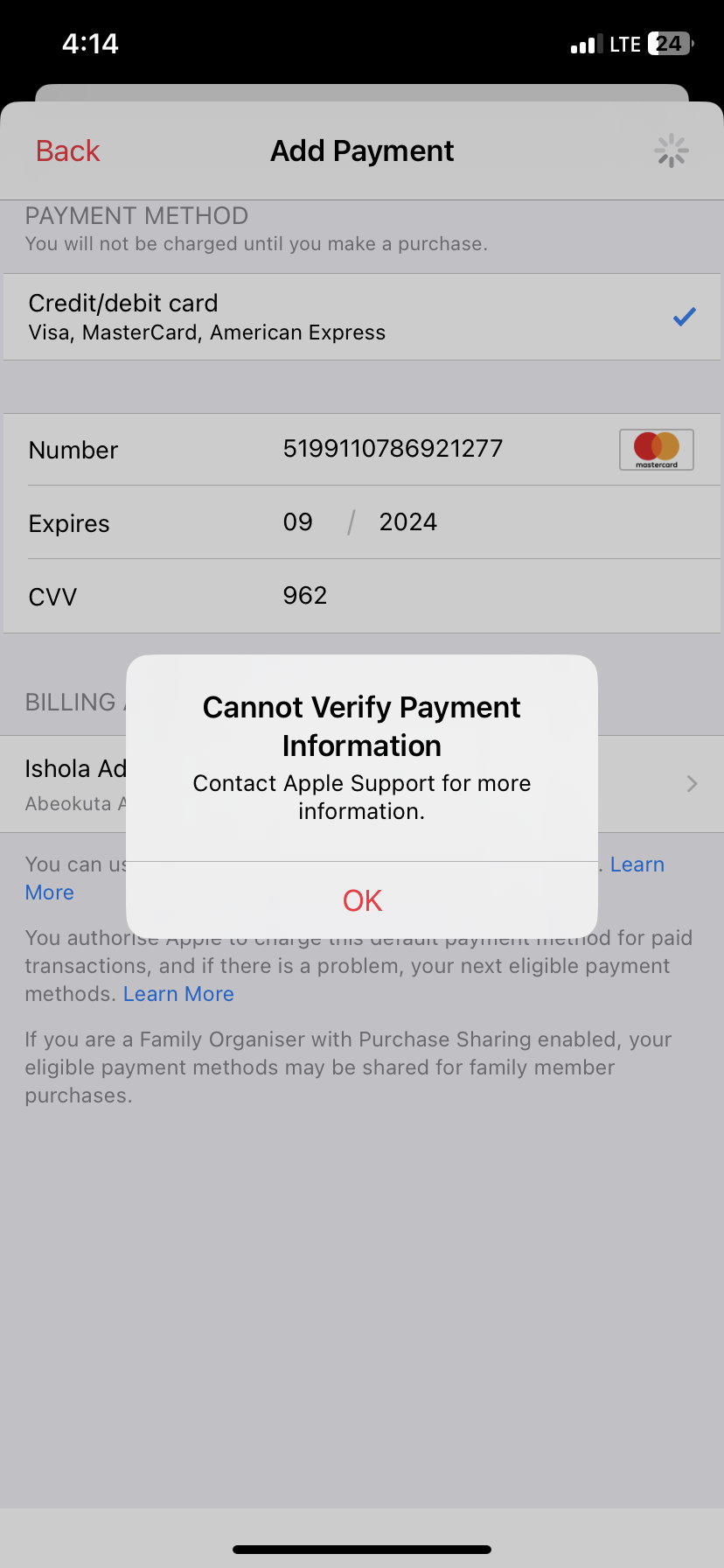Choose Visa, MasterCard, American Express option
This screenshot has height=1568, width=724.
point(206,332)
